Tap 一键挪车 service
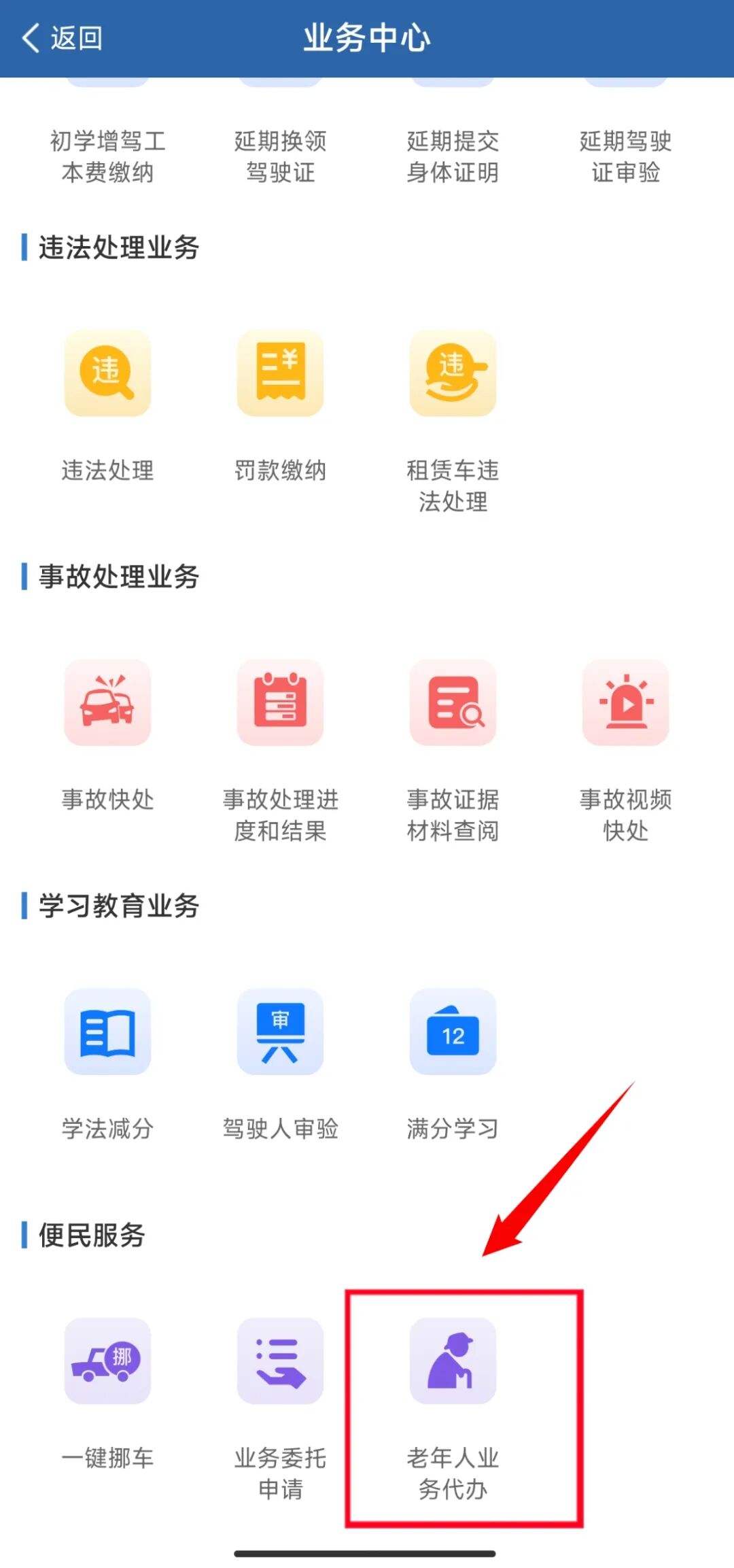Viewport: 734px width, 1568px height. coord(107,1361)
